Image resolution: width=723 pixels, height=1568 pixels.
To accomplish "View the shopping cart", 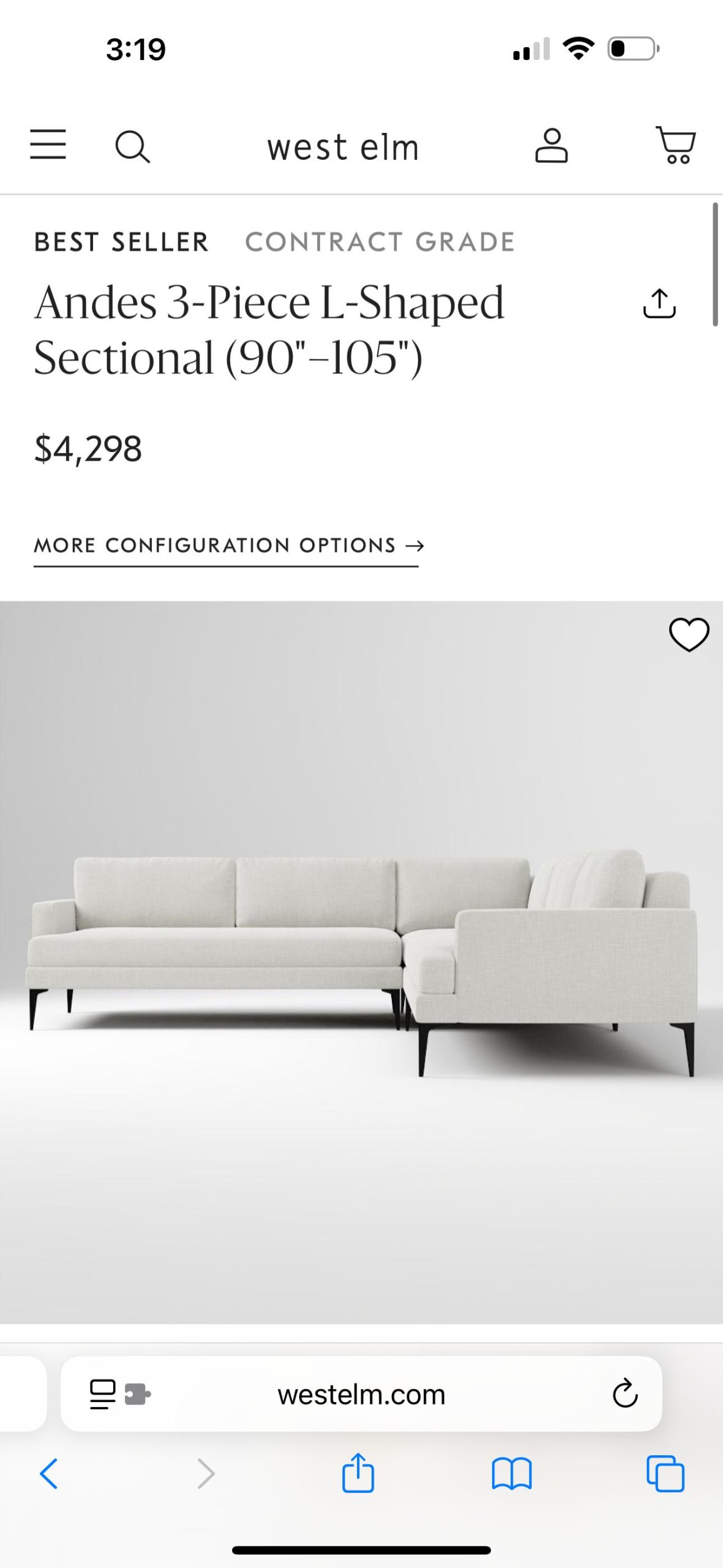I will (675, 145).
